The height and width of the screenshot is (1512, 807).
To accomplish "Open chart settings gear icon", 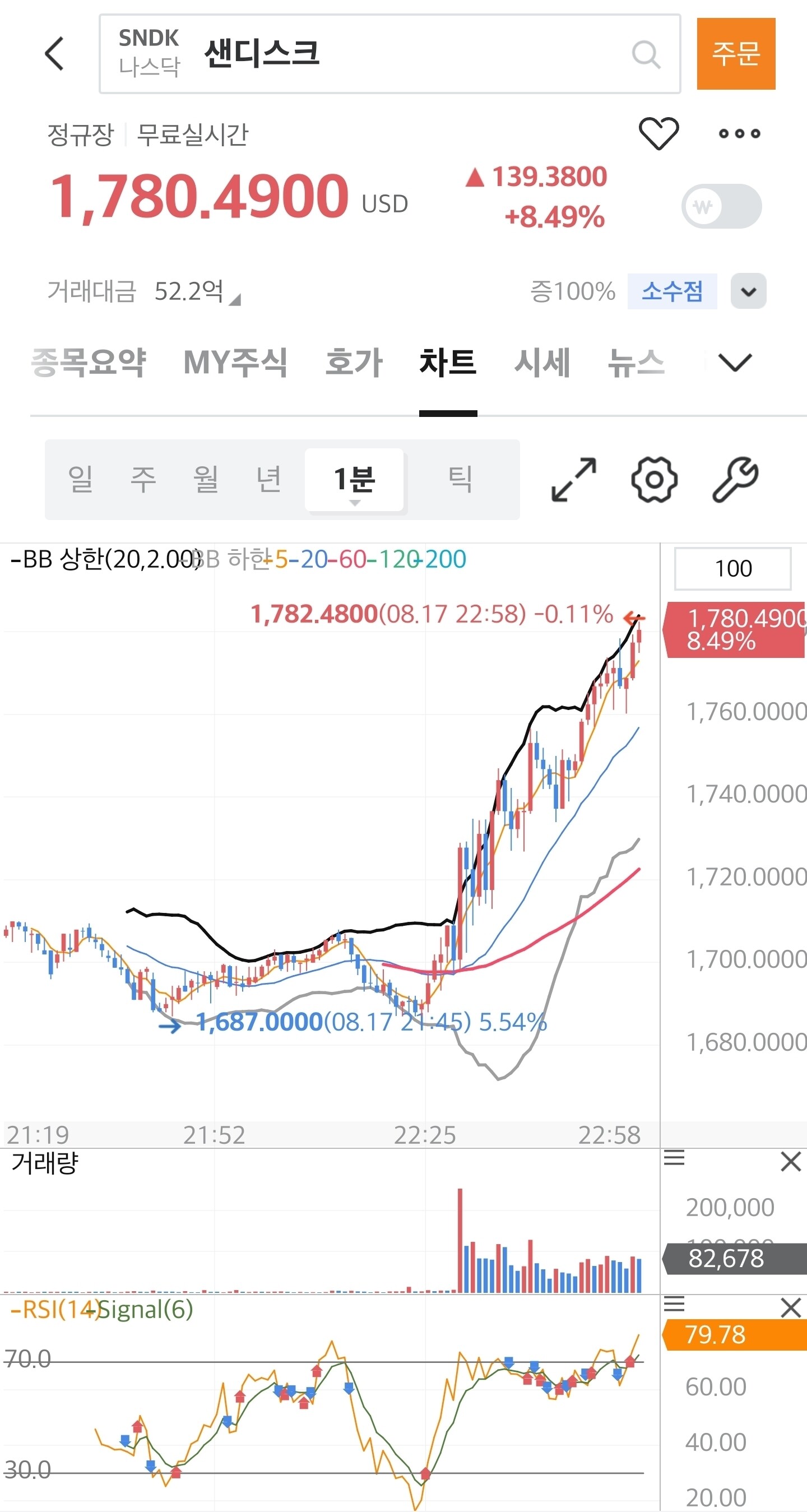I will 655,480.
